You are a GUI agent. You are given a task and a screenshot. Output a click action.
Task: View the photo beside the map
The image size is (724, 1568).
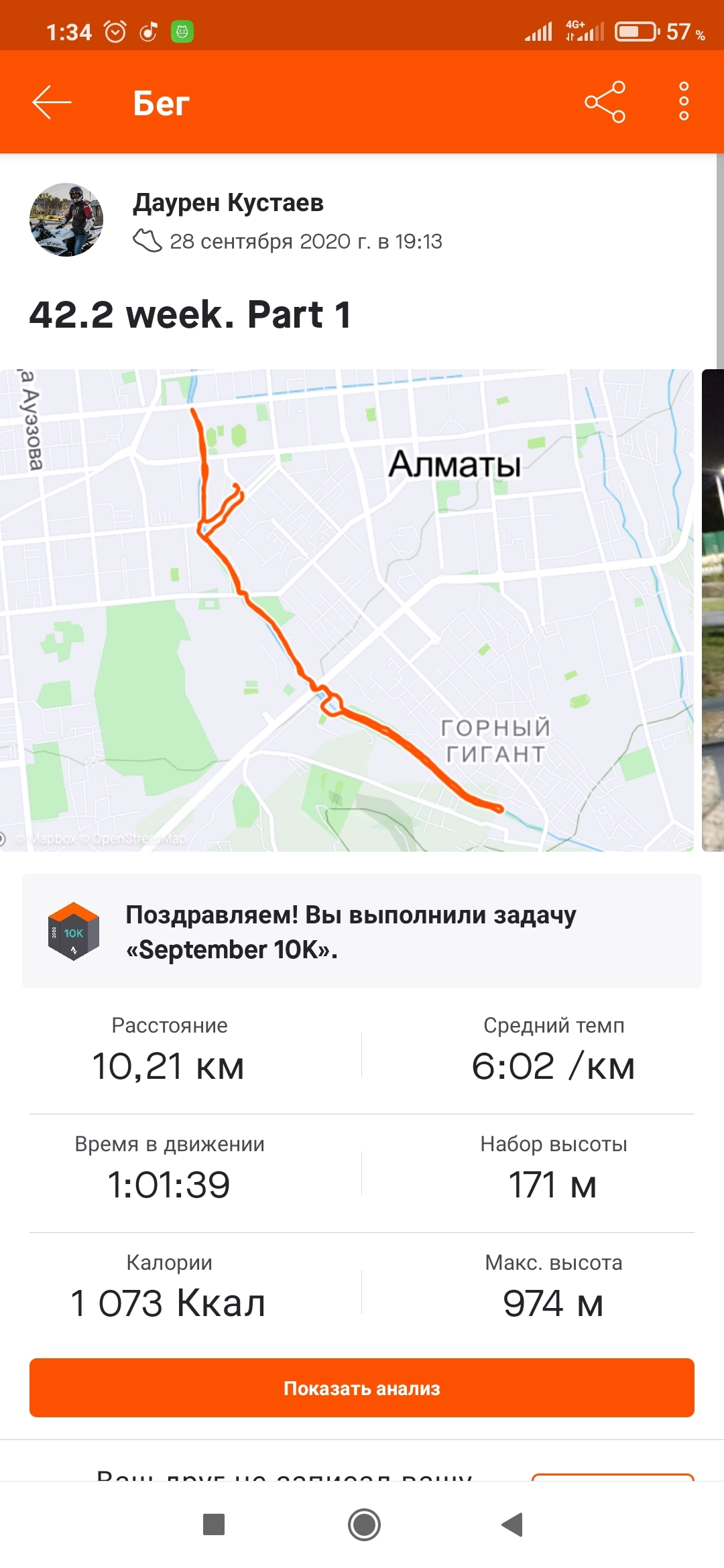coord(713,610)
